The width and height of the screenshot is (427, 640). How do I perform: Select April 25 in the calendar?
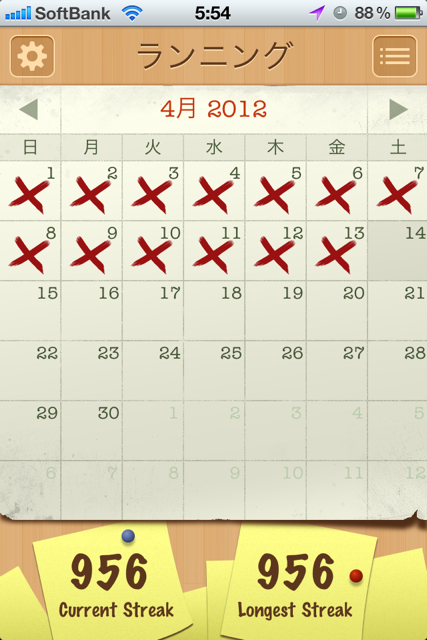pos(214,371)
